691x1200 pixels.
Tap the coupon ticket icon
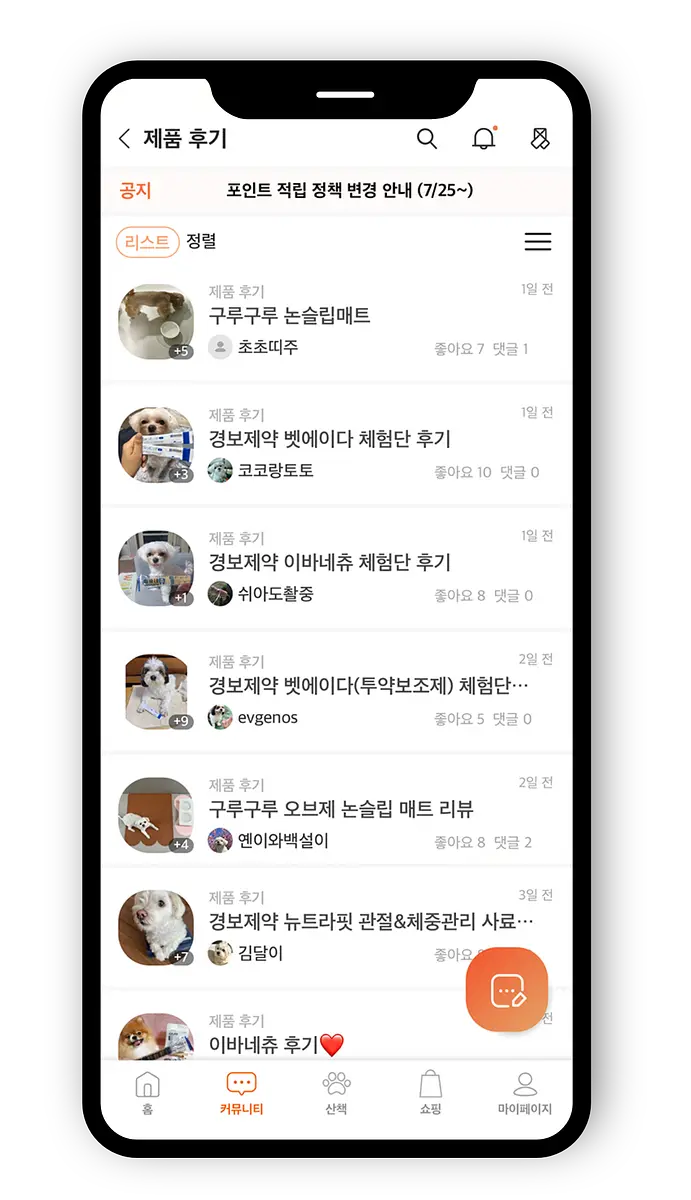pos(540,139)
